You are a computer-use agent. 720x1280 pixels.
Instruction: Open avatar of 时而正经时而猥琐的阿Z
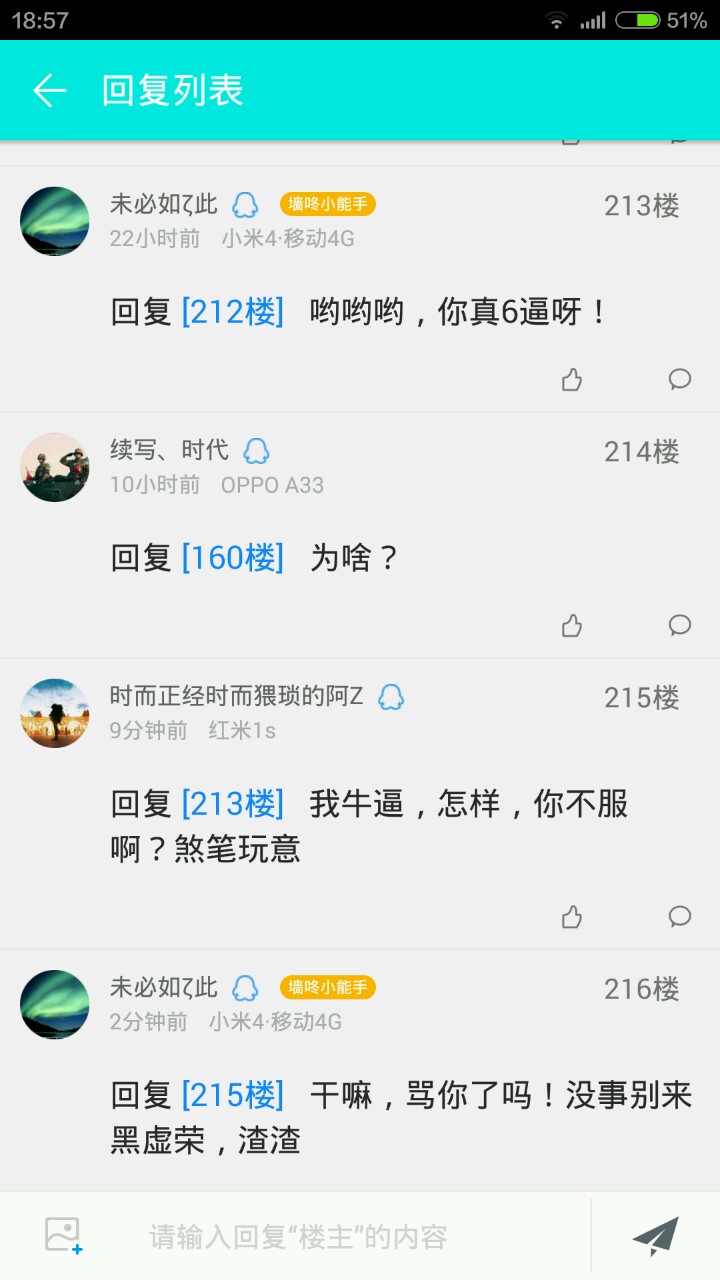point(55,713)
